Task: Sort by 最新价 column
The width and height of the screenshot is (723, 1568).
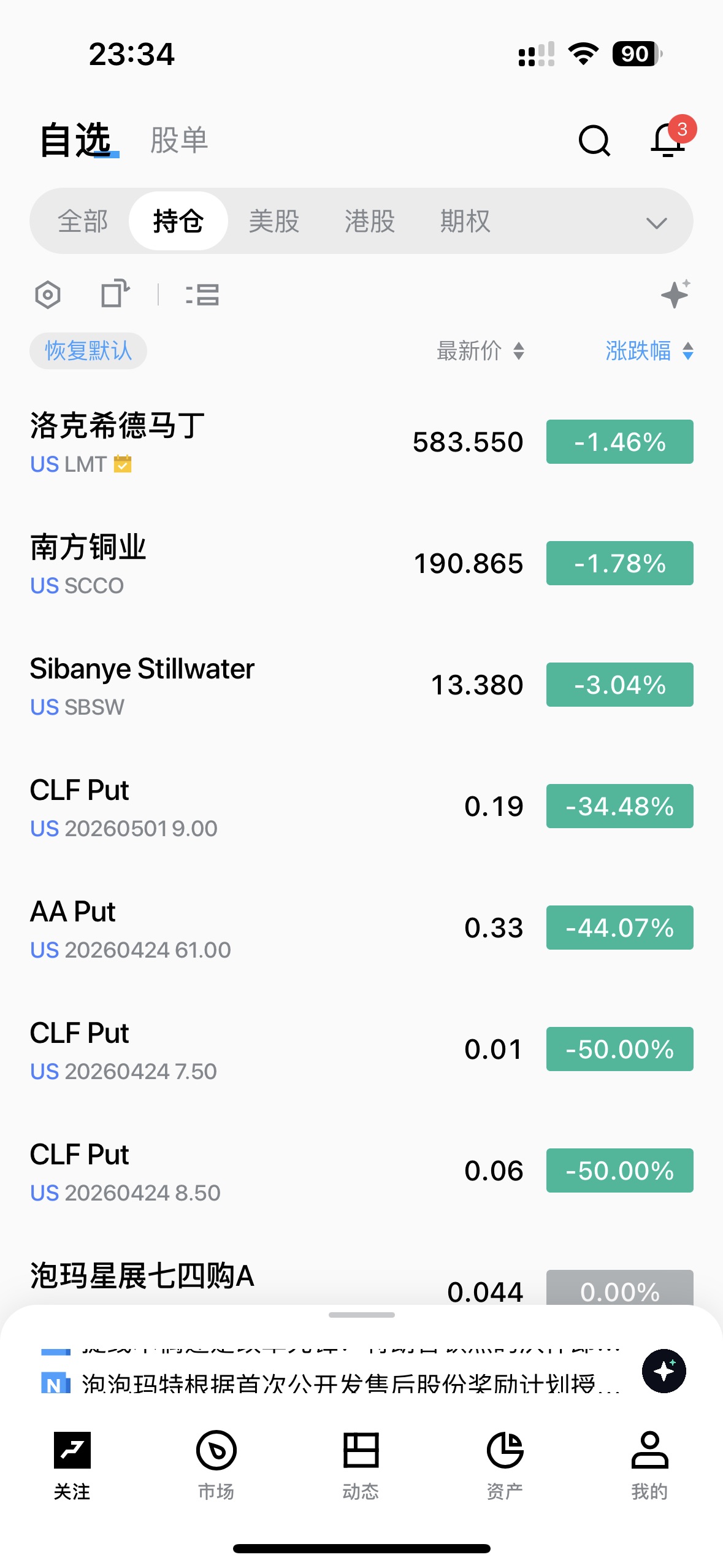Action: 480,351
